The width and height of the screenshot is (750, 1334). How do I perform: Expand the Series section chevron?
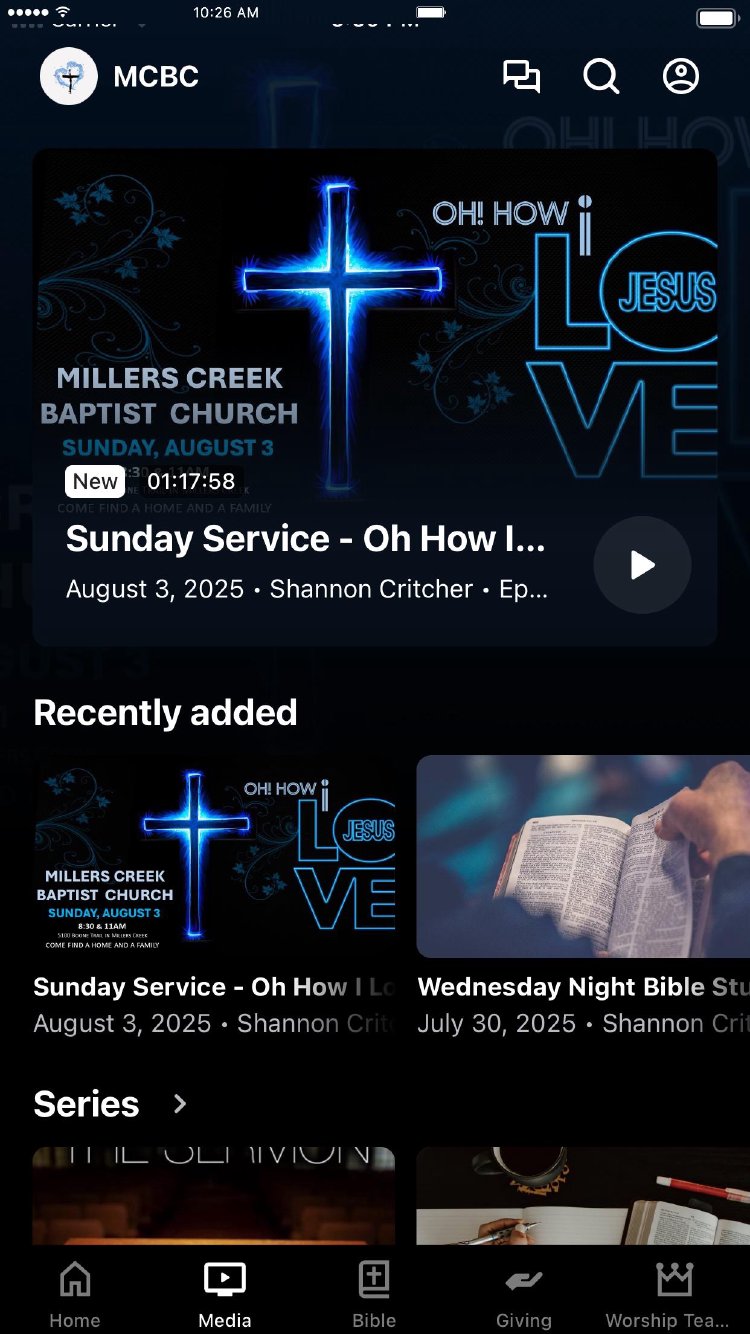coord(180,1104)
